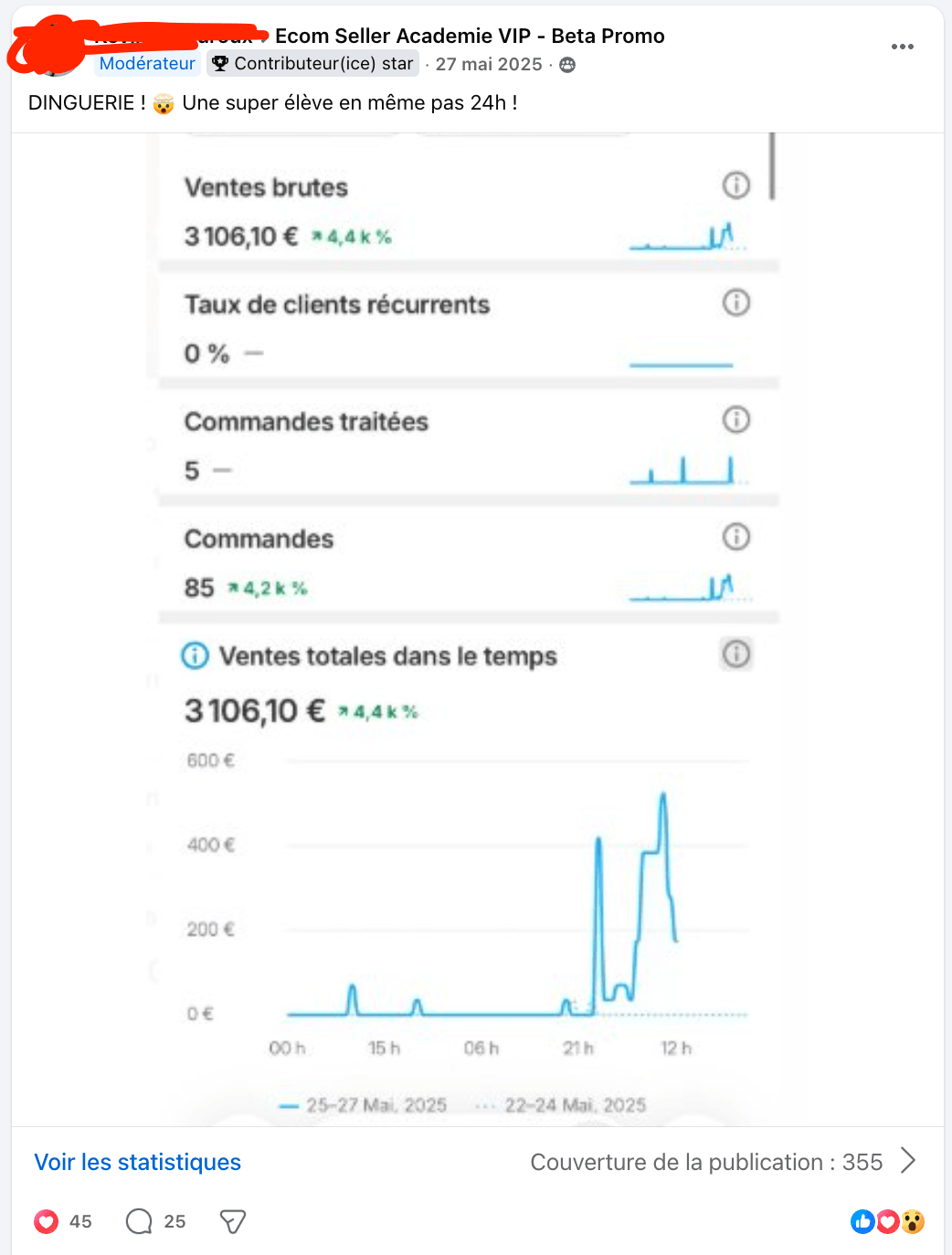Image resolution: width=952 pixels, height=1255 pixels.
Task: Open the Ecom Seller Academie VIP group
Action: click(x=470, y=37)
